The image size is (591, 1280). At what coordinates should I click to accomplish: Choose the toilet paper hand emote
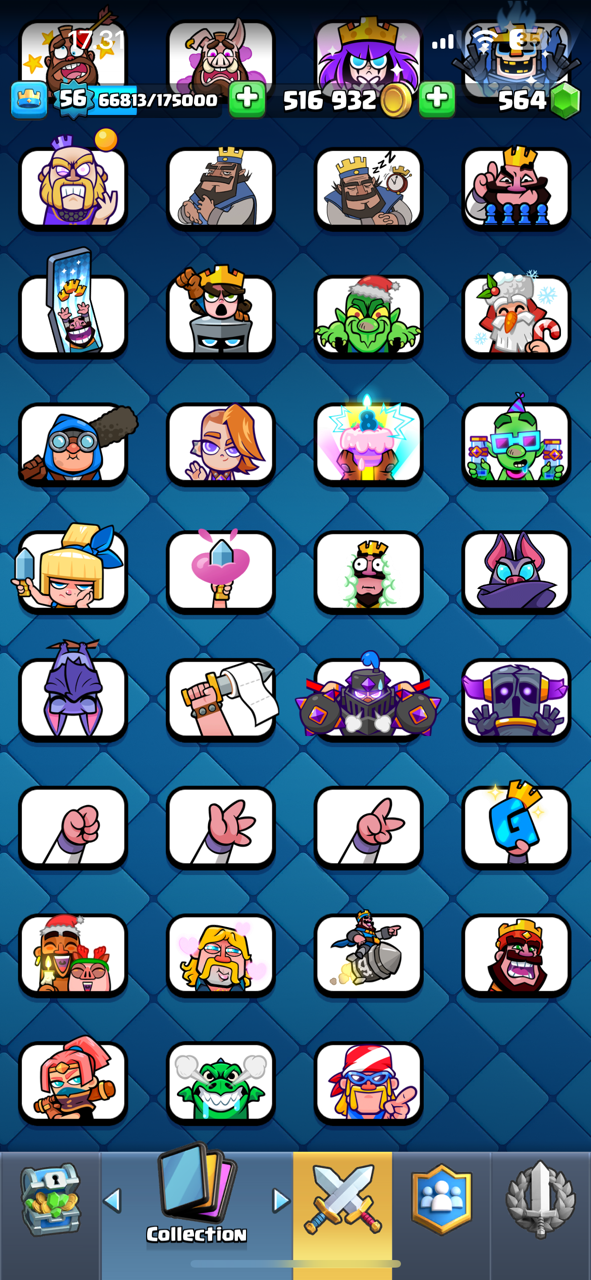pos(221,699)
